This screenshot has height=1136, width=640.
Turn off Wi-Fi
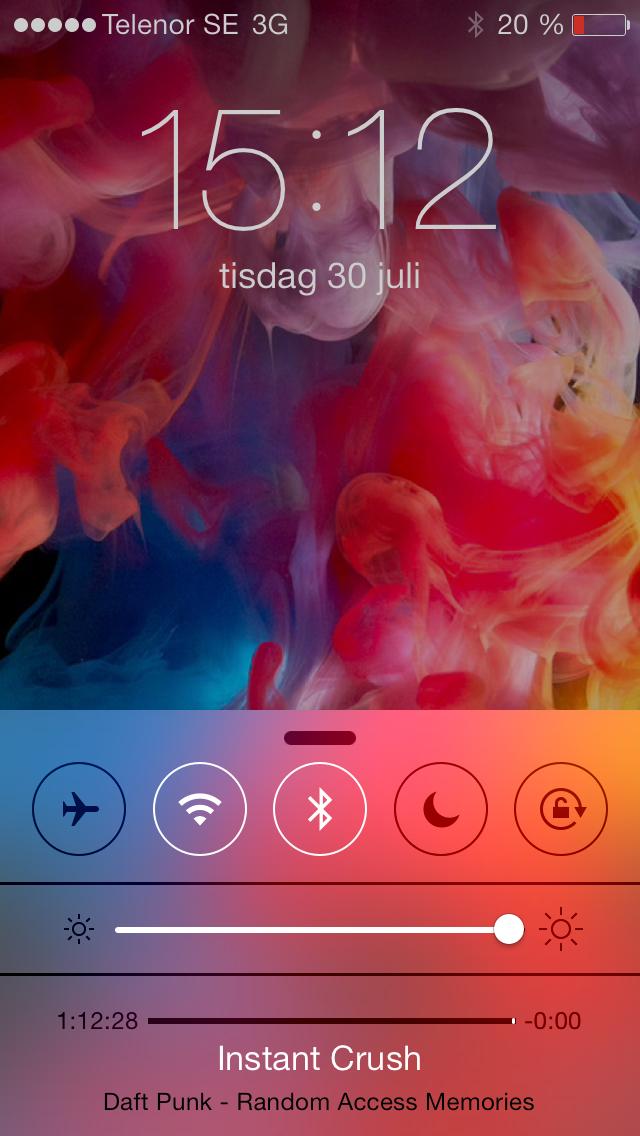(200, 809)
